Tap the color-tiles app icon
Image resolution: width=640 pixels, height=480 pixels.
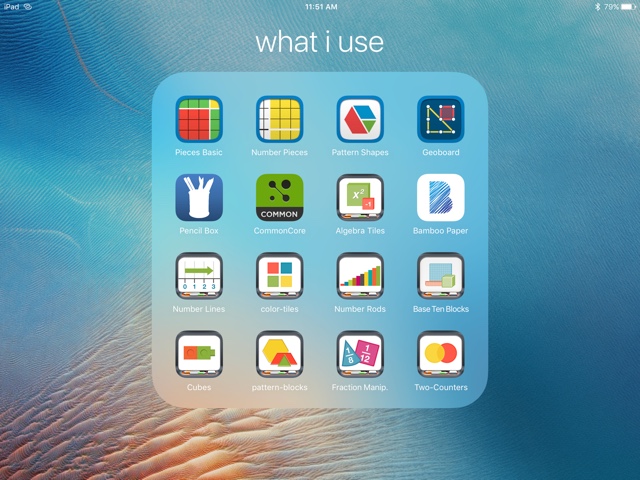[x=279, y=276]
